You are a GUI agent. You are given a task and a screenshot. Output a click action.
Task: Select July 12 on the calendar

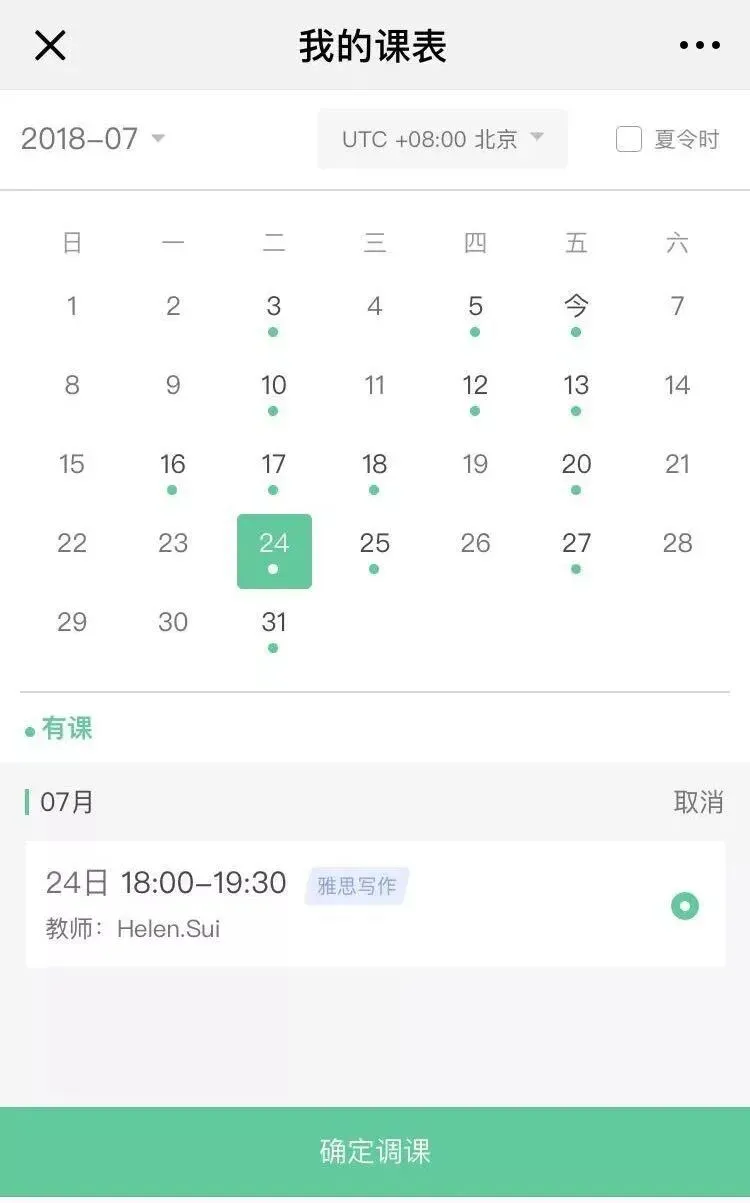[x=475, y=392]
